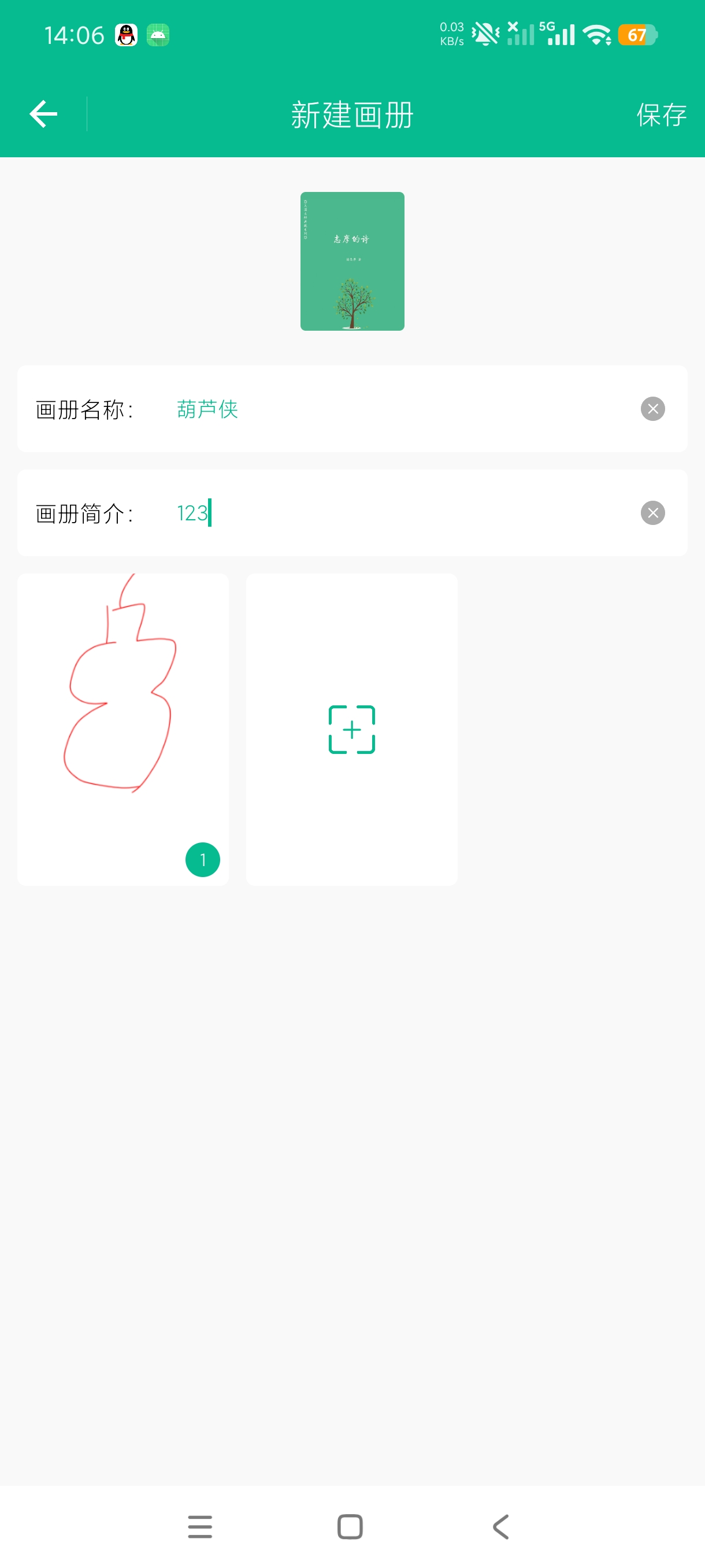Save the new album with 保存
Image resolution: width=705 pixels, height=1568 pixels.
pyautogui.click(x=661, y=114)
